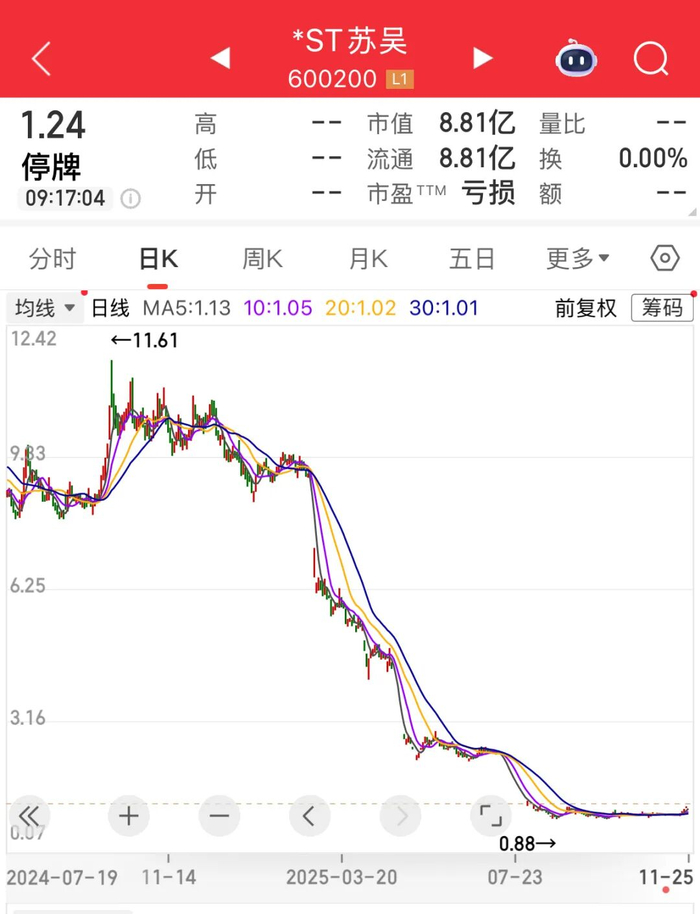Open chart settings hexagon icon

(665, 259)
